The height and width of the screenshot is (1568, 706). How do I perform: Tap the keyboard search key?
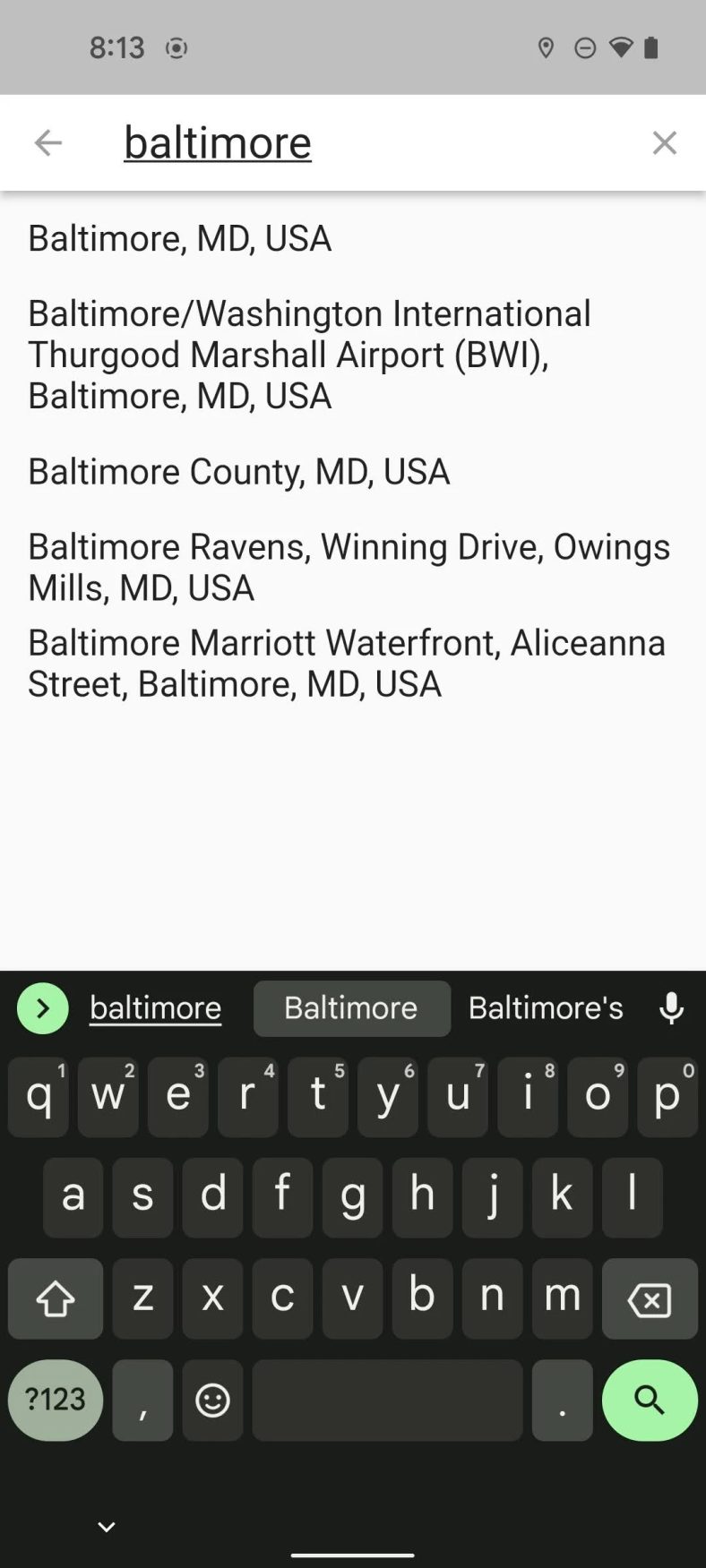(x=649, y=1400)
